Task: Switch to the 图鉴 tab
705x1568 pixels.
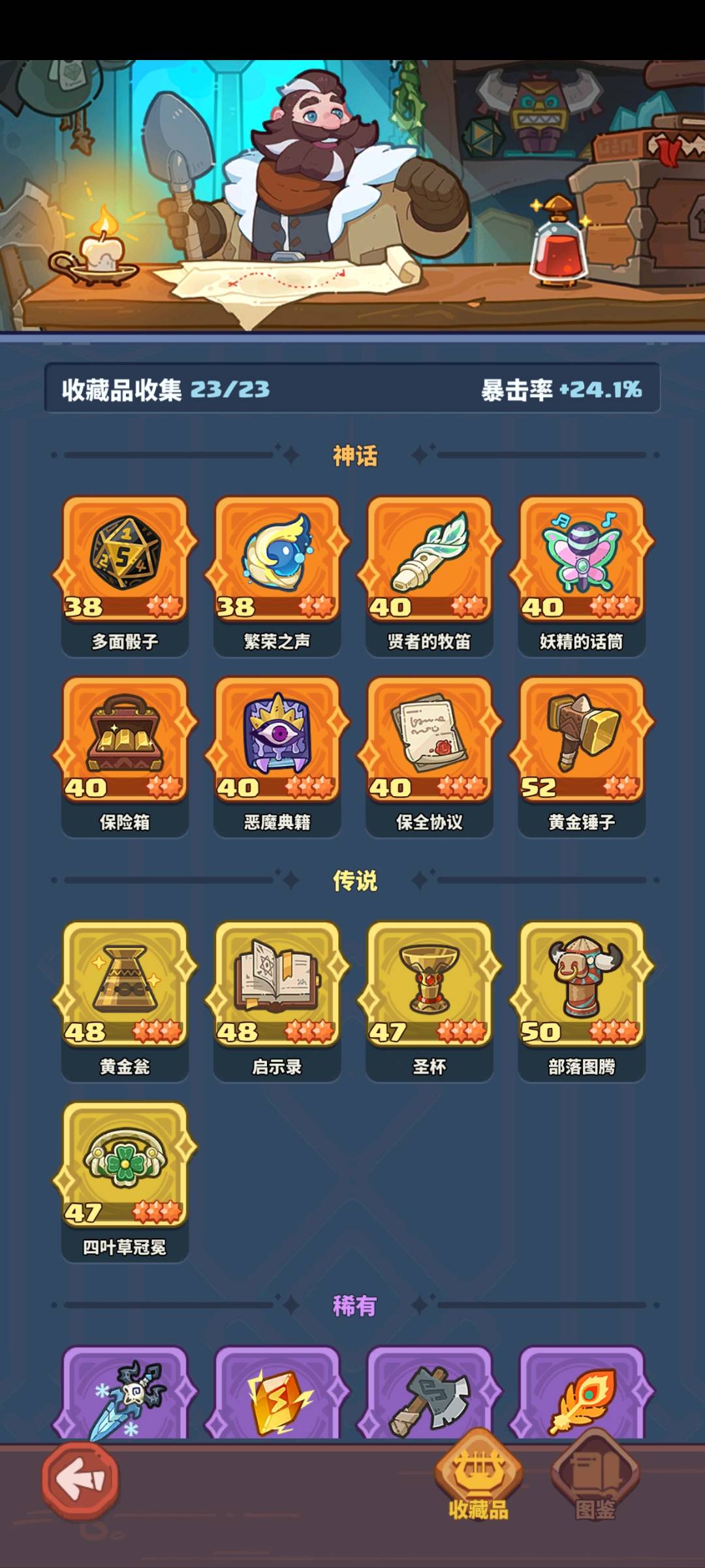Action: coord(595,1477)
